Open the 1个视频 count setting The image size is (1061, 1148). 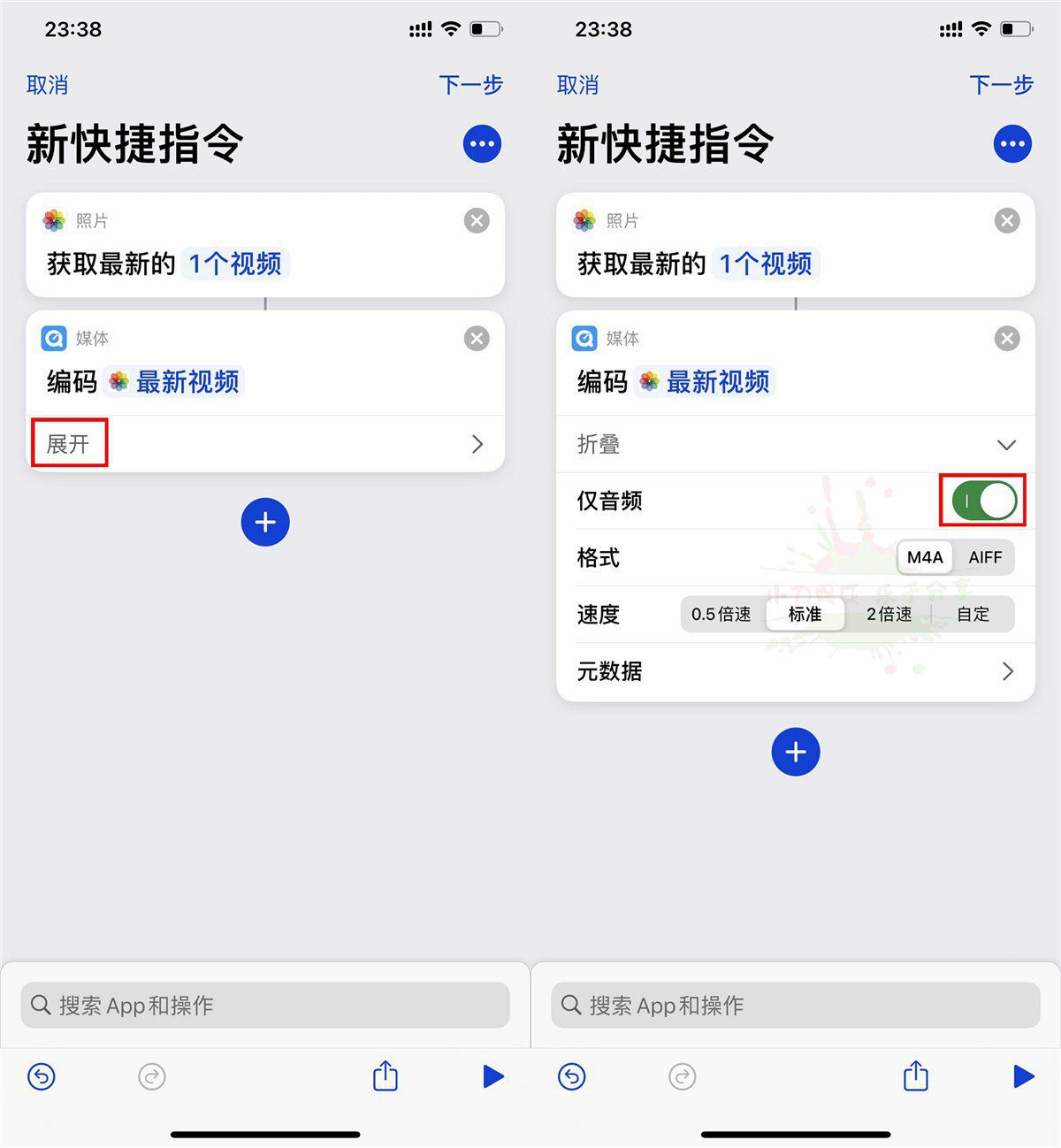[x=236, y=264]
